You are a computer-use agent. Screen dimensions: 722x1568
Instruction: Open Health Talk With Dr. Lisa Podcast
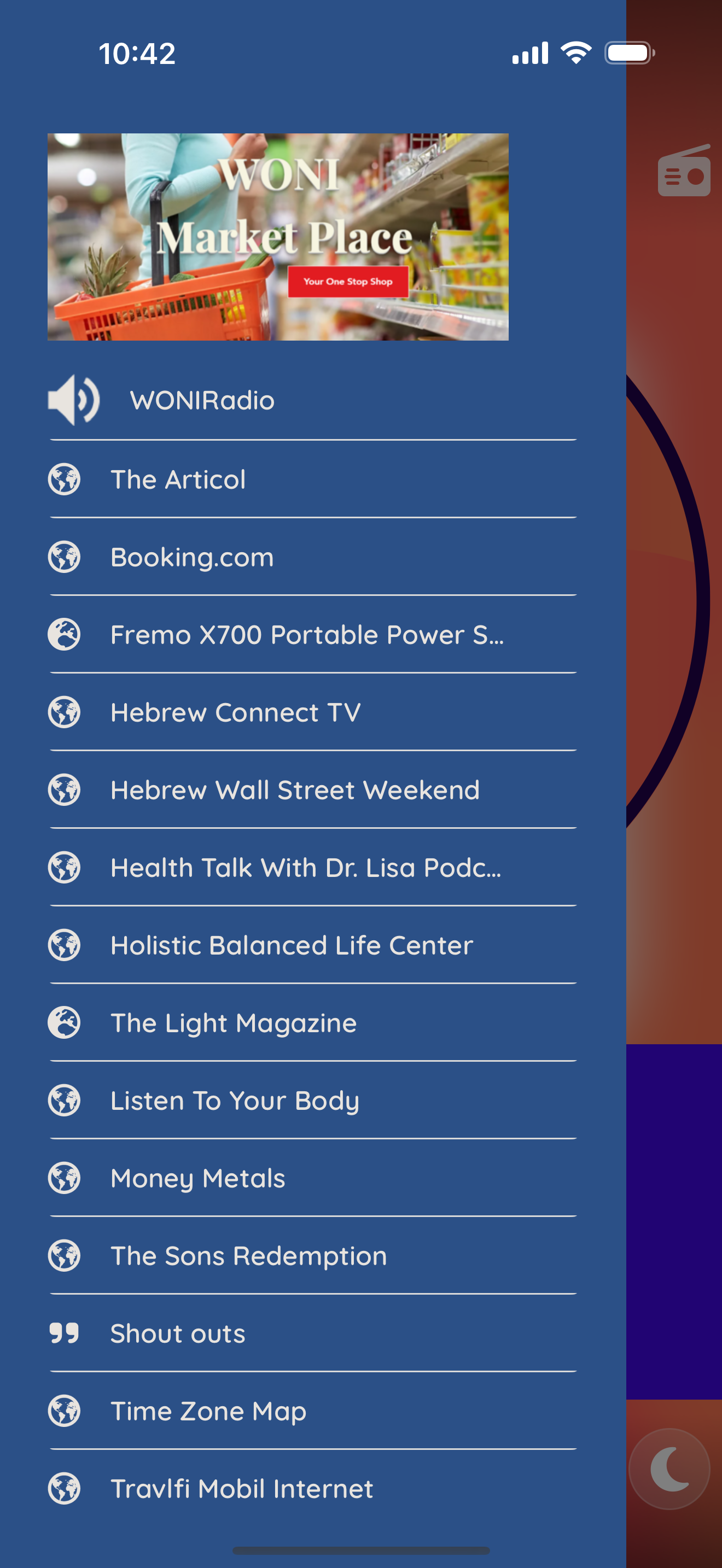point(313,868)
